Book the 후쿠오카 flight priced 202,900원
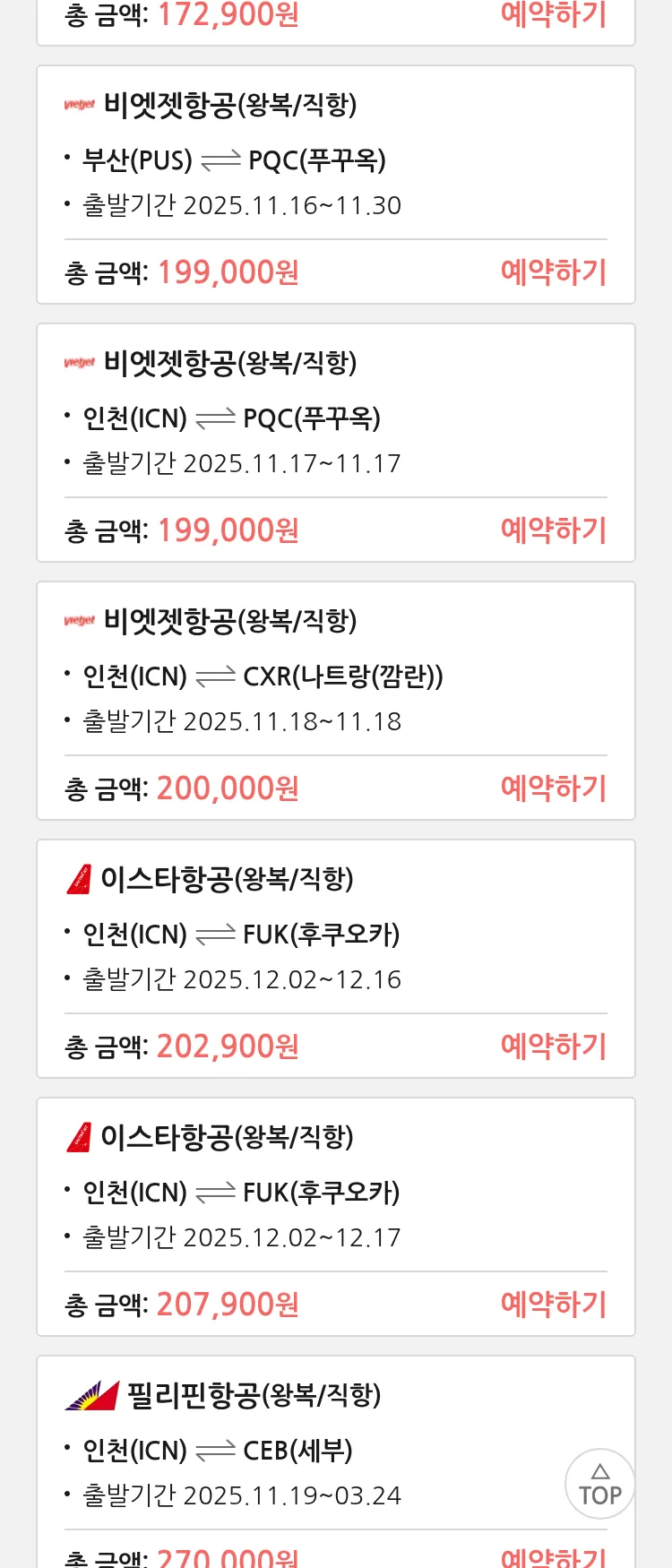This screenshot has width=672, height=1568. 553,1046
